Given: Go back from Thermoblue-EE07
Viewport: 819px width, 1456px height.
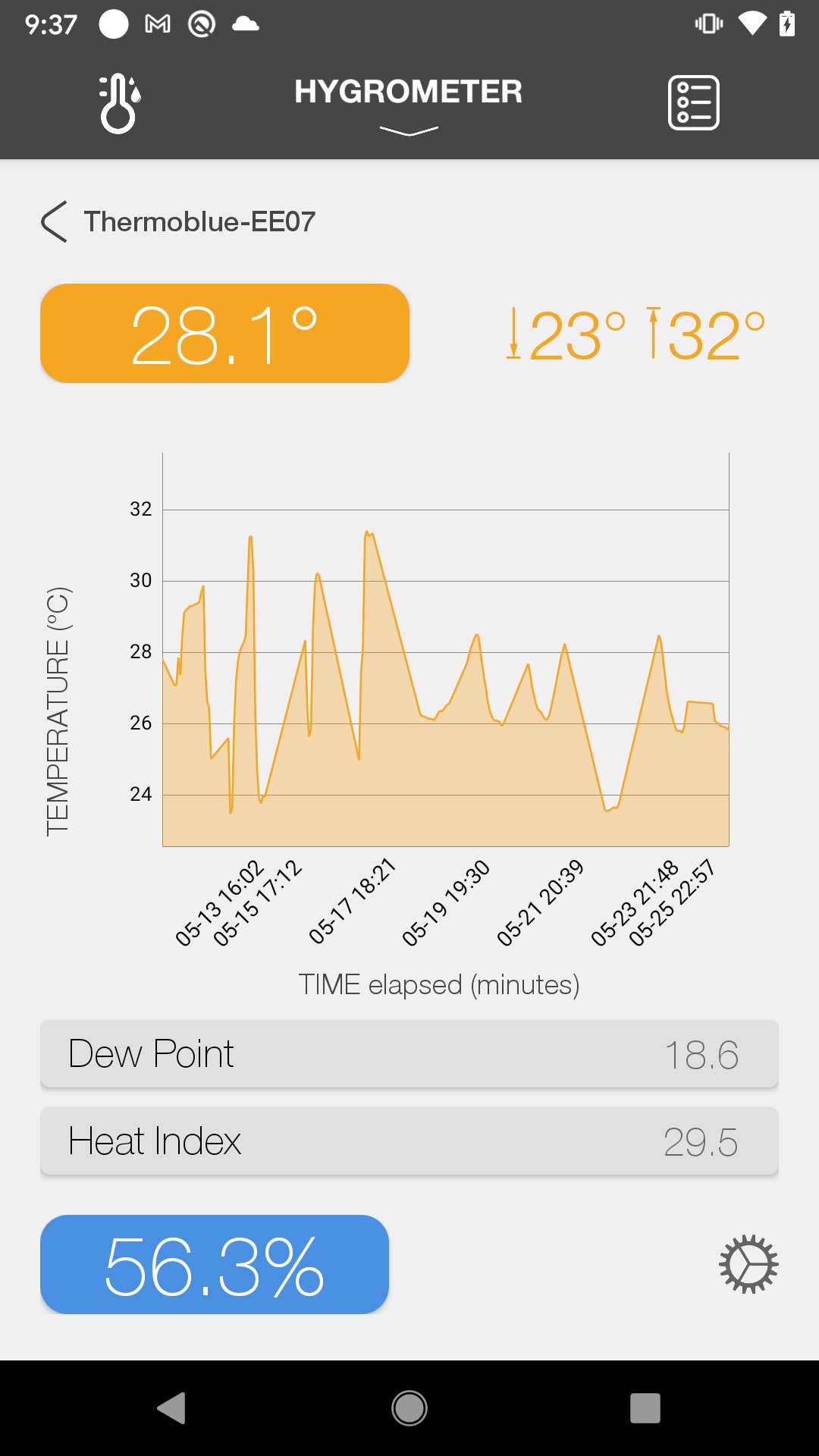Looking at the screenshot, I should coord(55,221).
